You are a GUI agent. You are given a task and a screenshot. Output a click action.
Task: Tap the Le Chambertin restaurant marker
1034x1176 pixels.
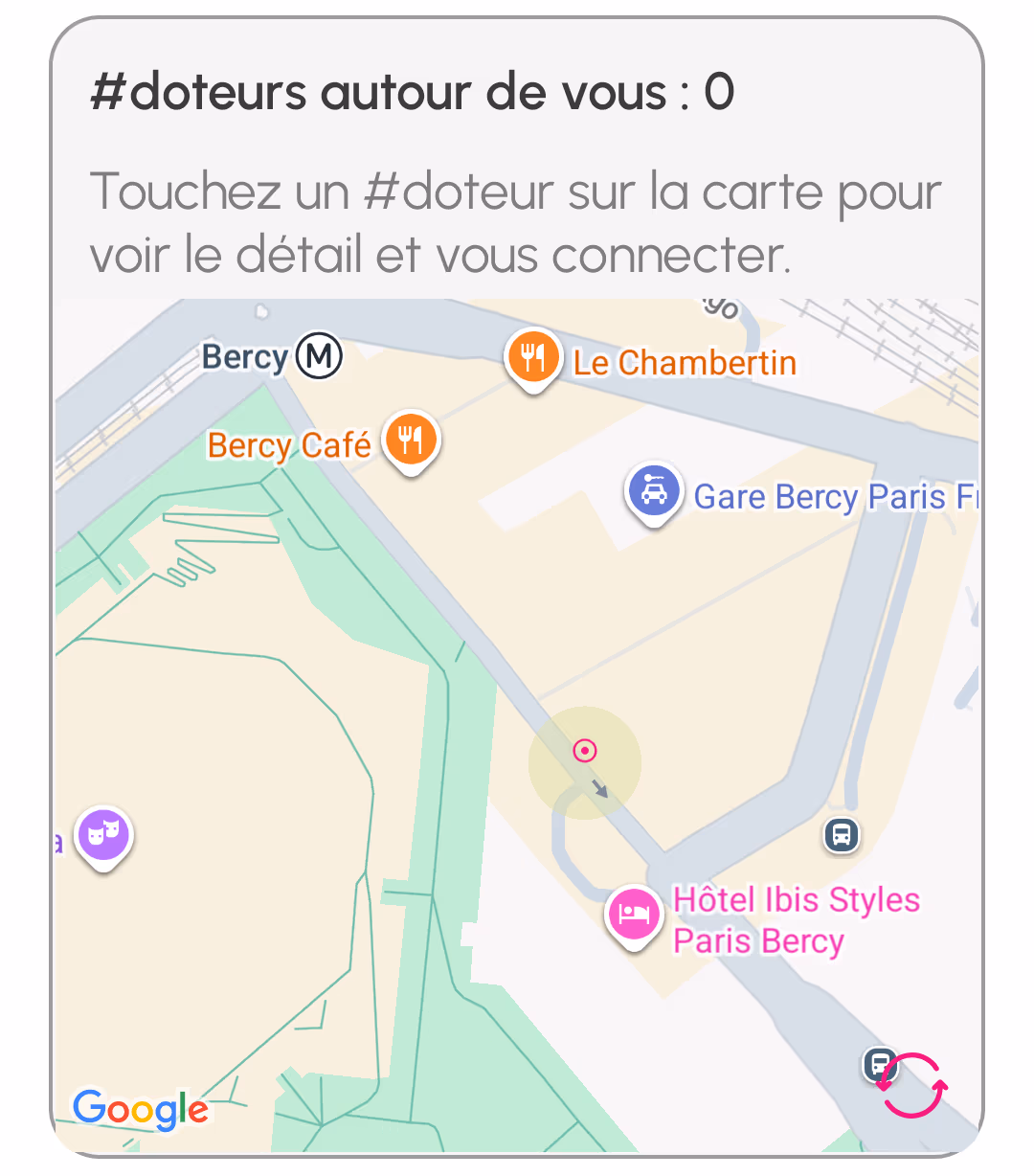pyautogui.click(x=532, y=357)
